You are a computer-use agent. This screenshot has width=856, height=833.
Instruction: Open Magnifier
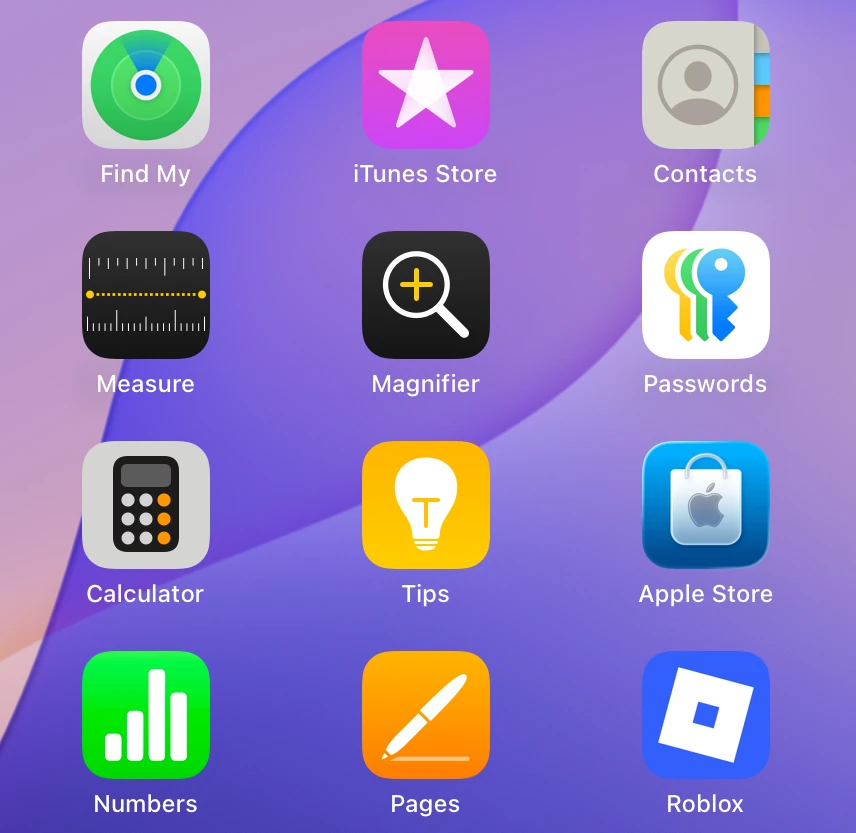426,295
